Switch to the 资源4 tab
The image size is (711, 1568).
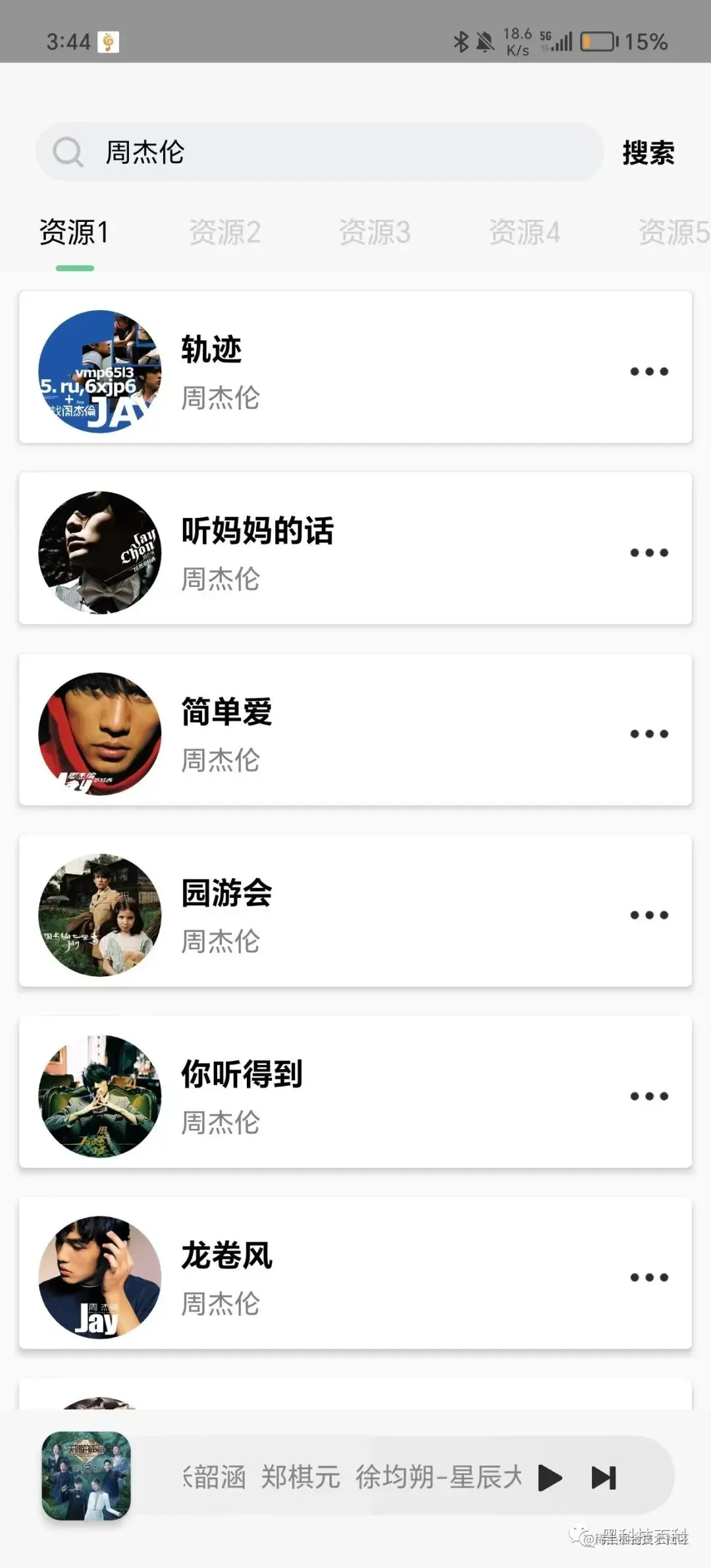524,232
